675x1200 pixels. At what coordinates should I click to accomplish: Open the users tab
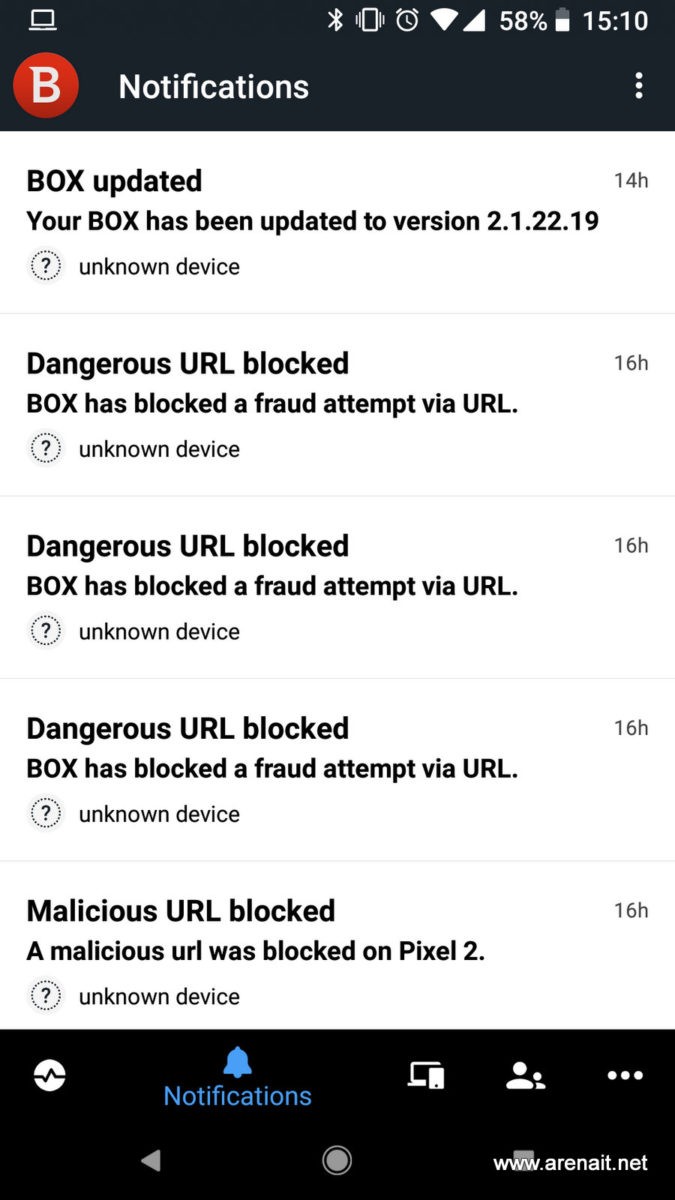point(525,1076)
